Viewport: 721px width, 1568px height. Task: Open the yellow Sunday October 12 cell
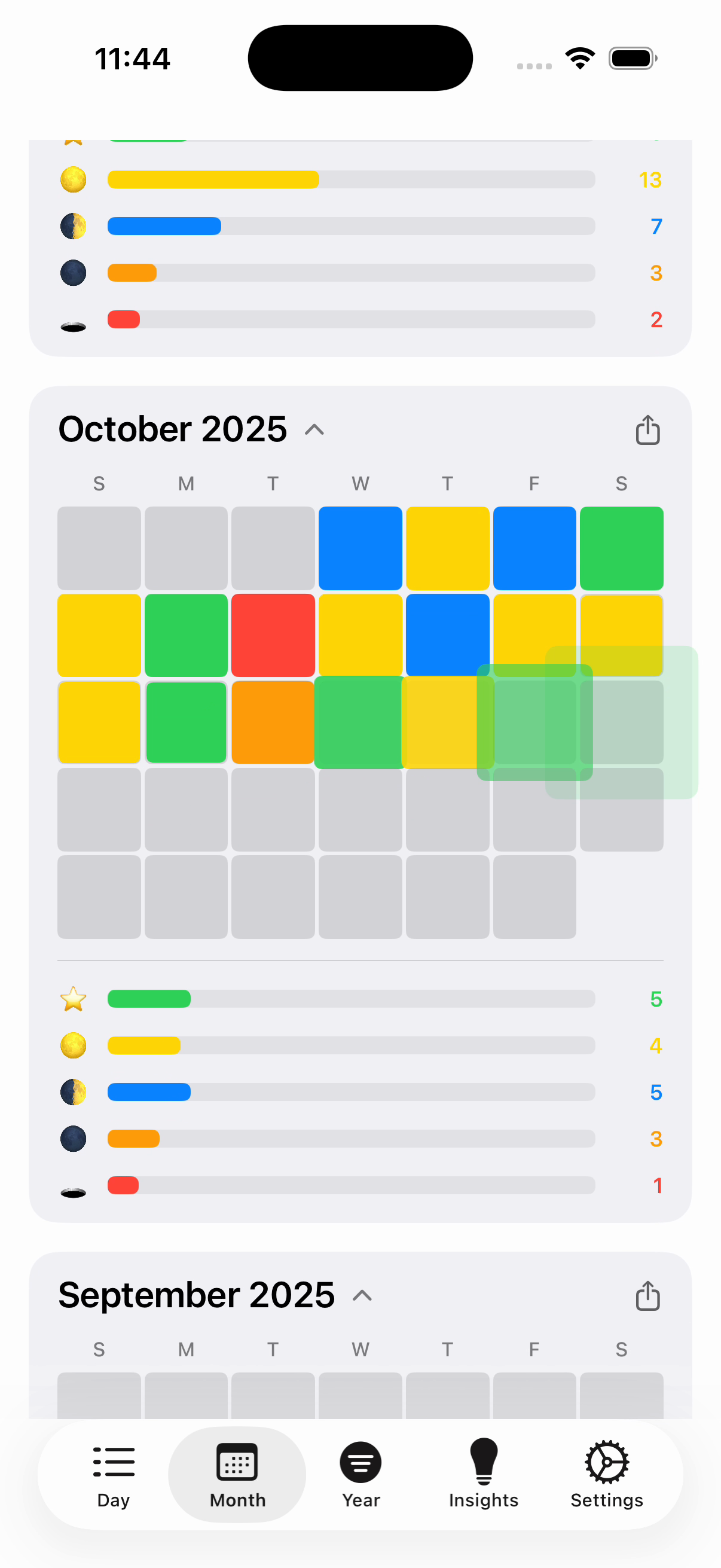click(99, 722)
